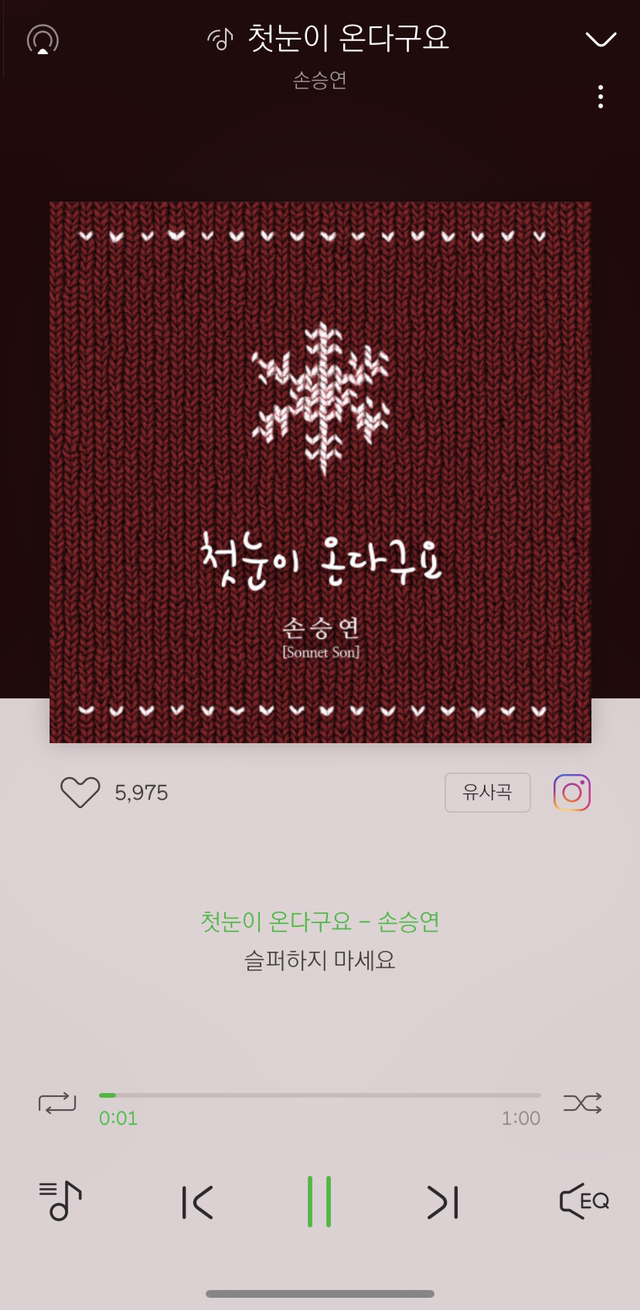Open the EQ sound settings
Screen dimensions: 640x1310
coord(583,1201)
